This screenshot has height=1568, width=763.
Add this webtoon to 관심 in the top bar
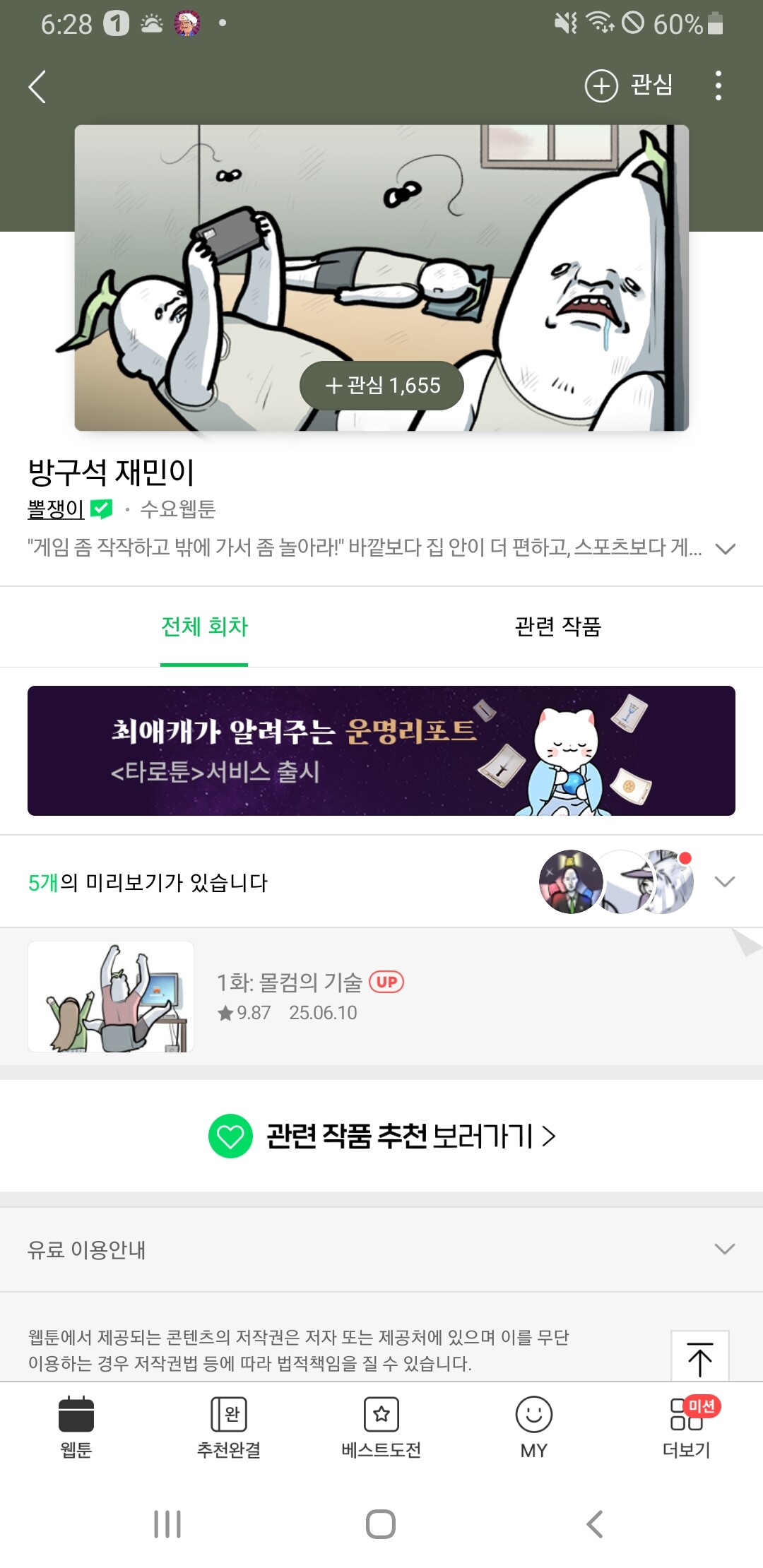pyautogui.click(x=629, y=86)
